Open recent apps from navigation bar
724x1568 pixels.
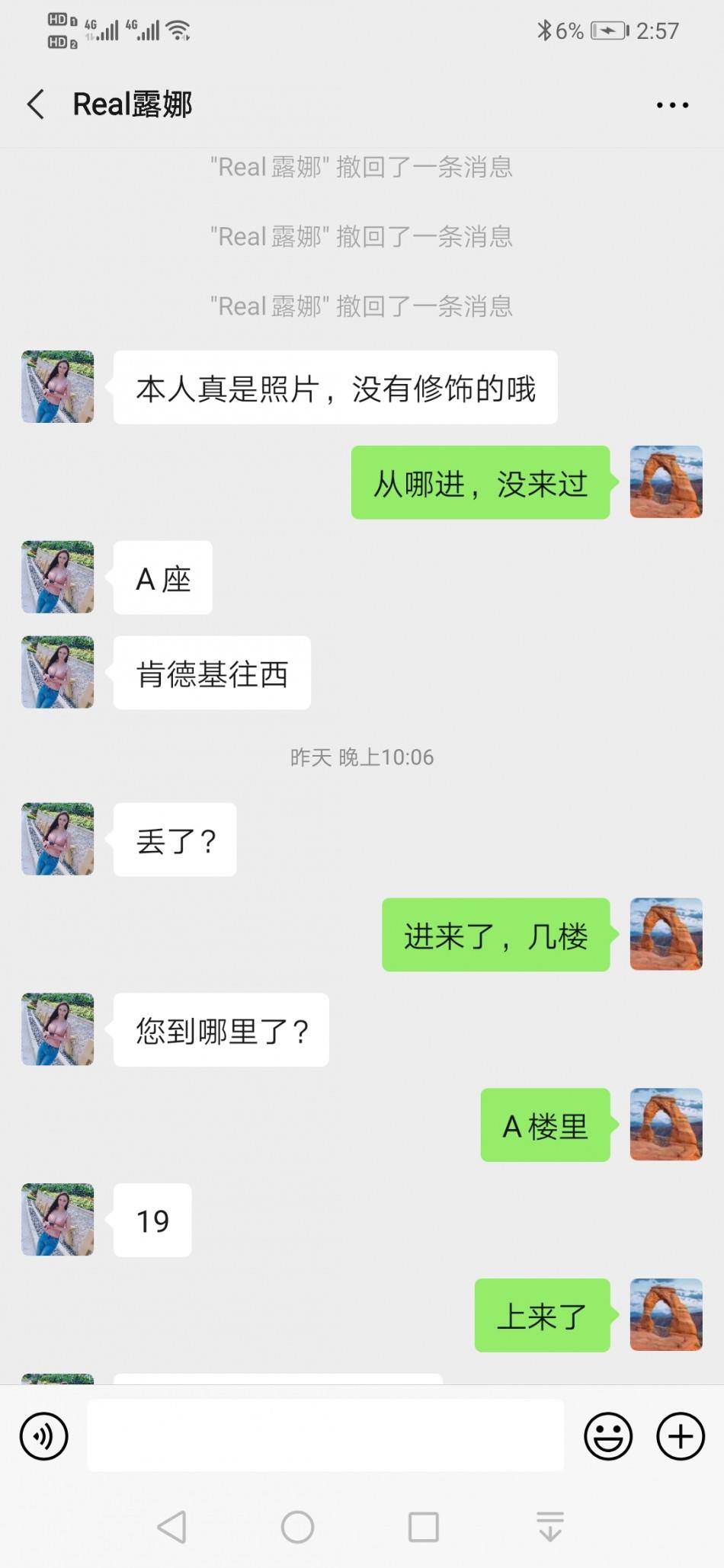coord(423,1527)
